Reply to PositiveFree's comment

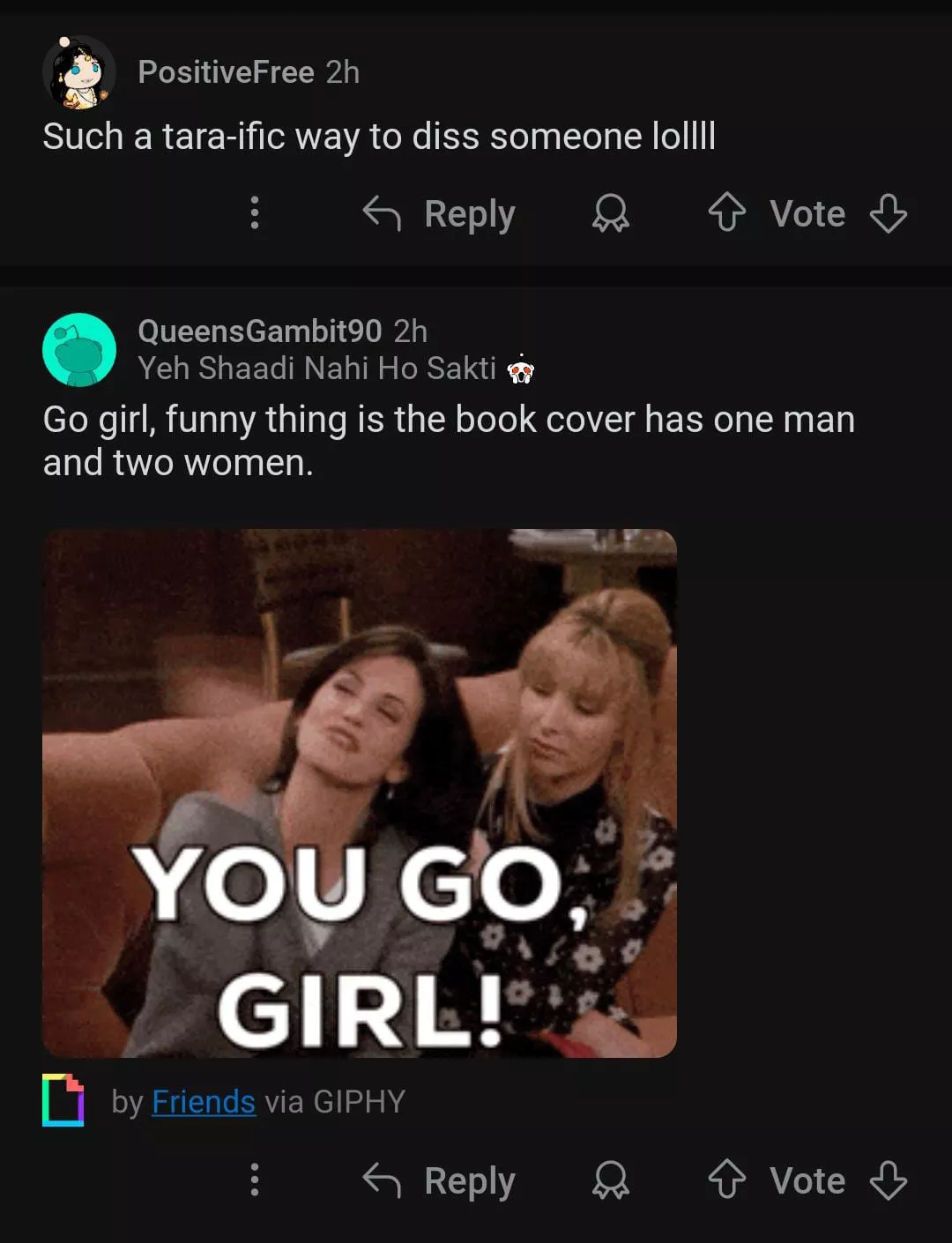point(440,213)
